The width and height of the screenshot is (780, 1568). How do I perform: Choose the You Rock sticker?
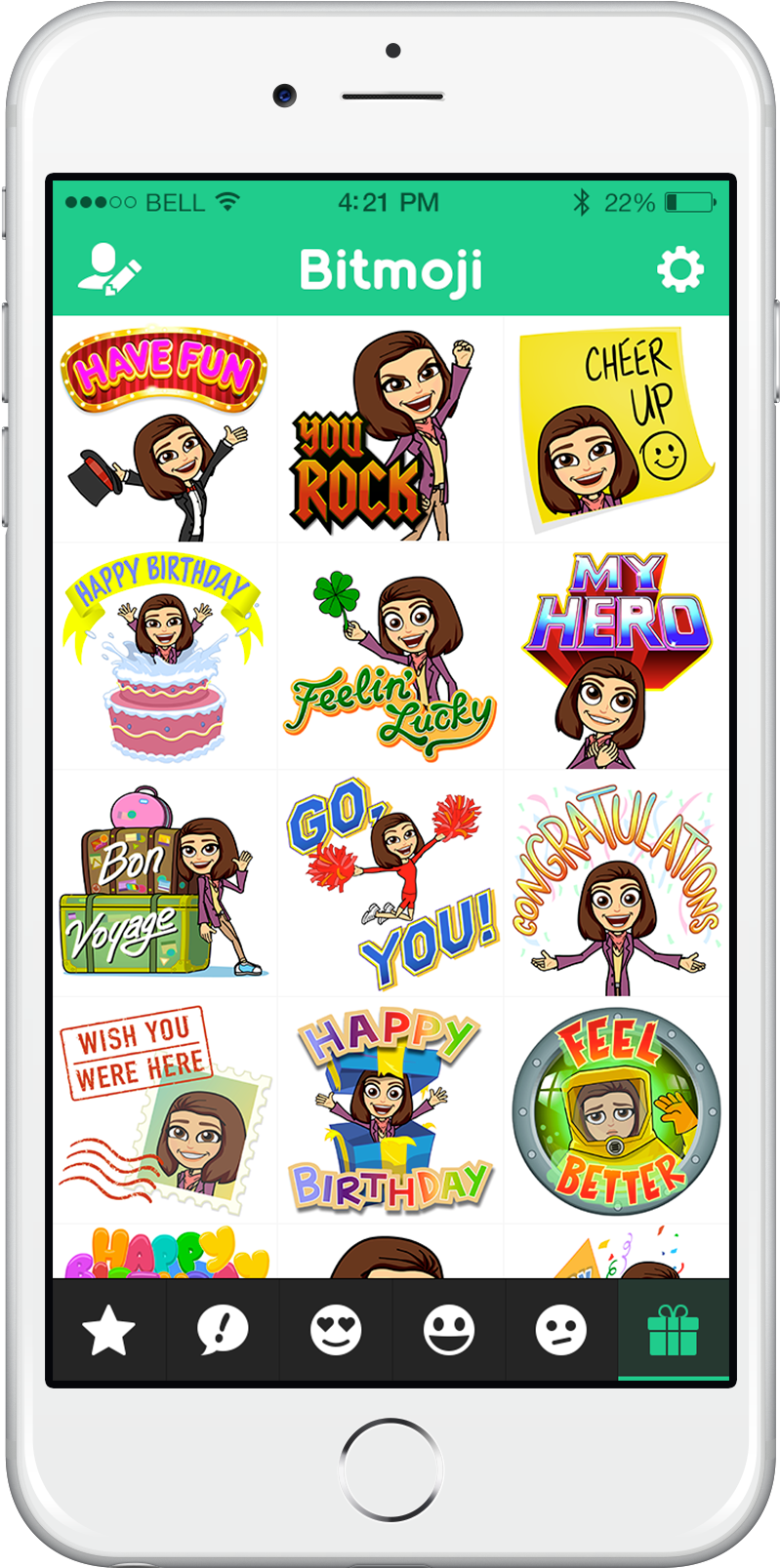(x=390, y=431)
